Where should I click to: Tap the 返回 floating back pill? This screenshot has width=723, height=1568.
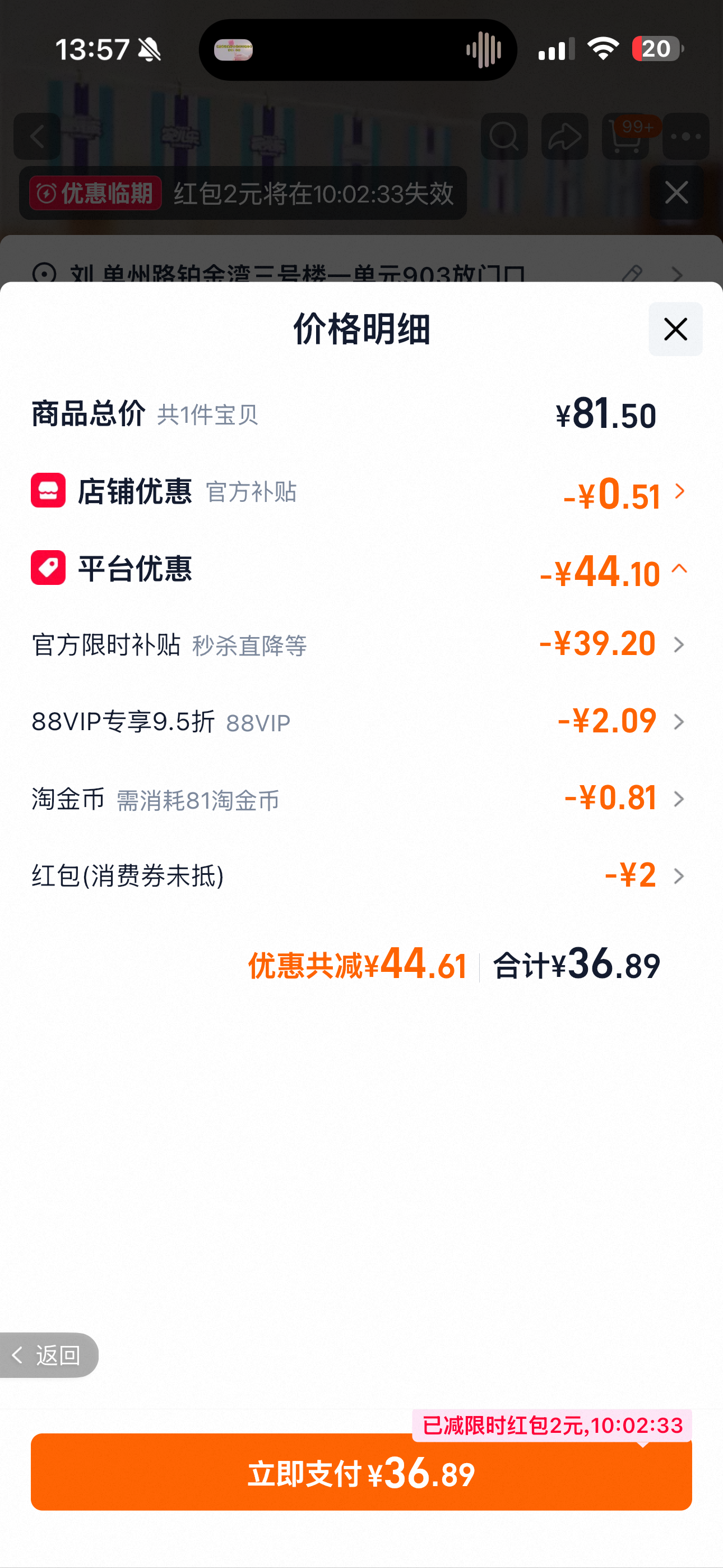(49, 1355)
